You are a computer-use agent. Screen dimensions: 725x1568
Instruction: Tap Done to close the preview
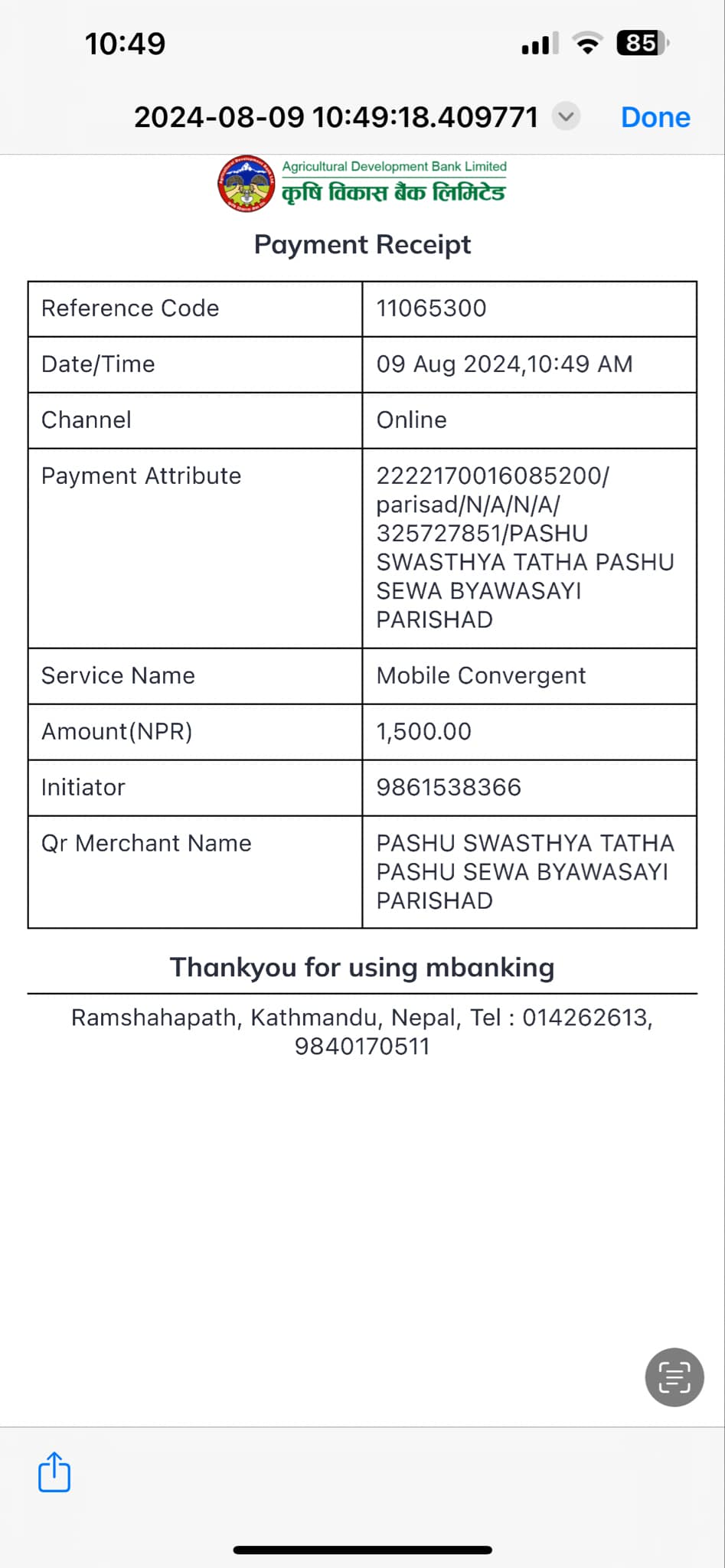(x=655, y=117)
